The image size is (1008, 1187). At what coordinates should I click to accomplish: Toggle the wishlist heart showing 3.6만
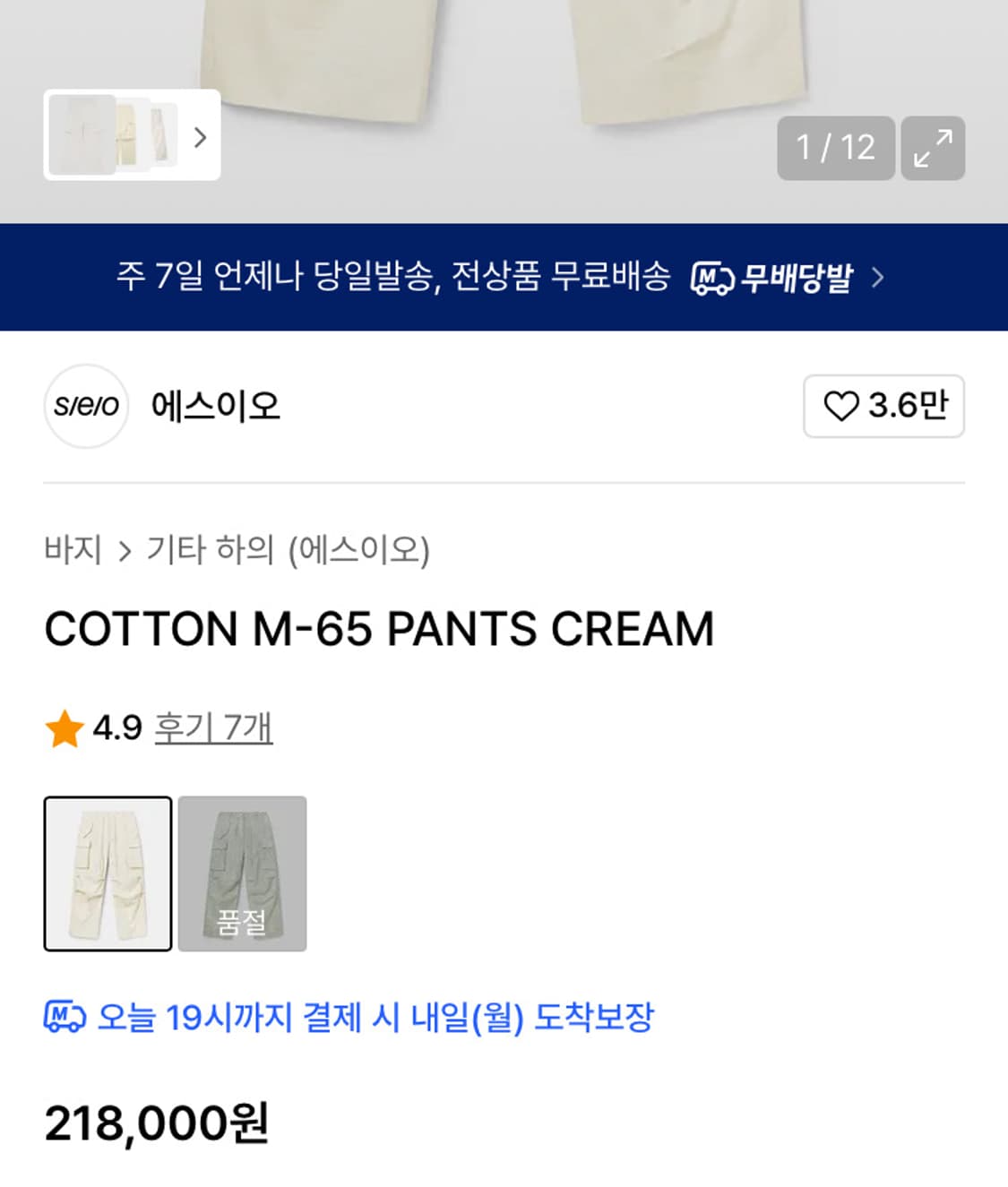tap(884, 407)
